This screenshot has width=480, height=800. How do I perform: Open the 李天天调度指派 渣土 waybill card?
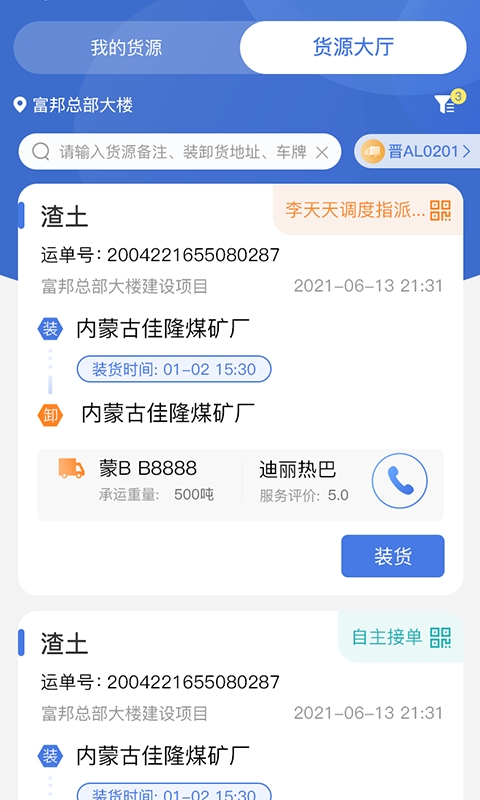241,389
